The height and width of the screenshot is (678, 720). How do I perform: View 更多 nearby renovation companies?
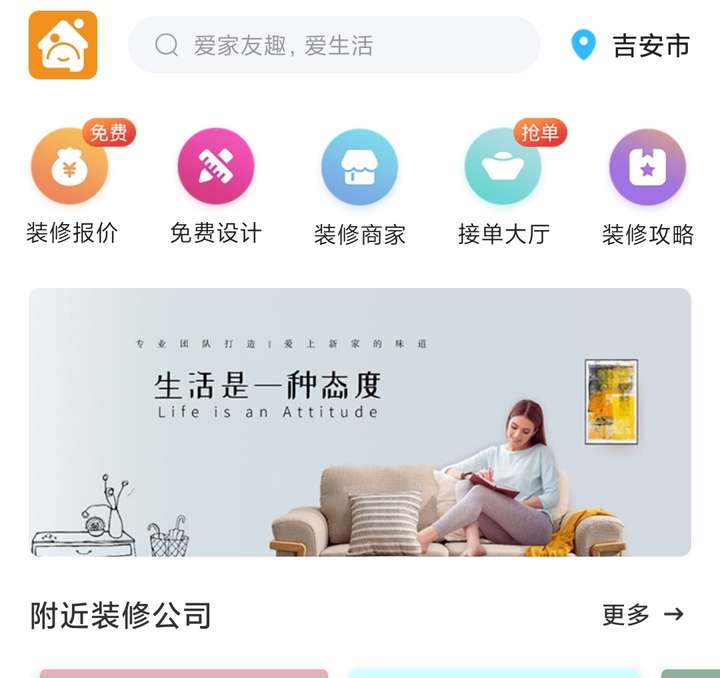click(x=642, y=615)
